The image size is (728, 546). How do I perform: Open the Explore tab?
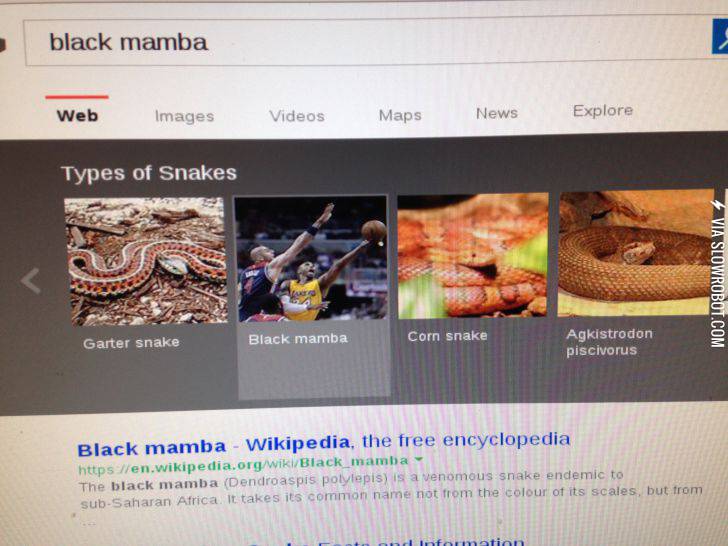click(602, 111)
